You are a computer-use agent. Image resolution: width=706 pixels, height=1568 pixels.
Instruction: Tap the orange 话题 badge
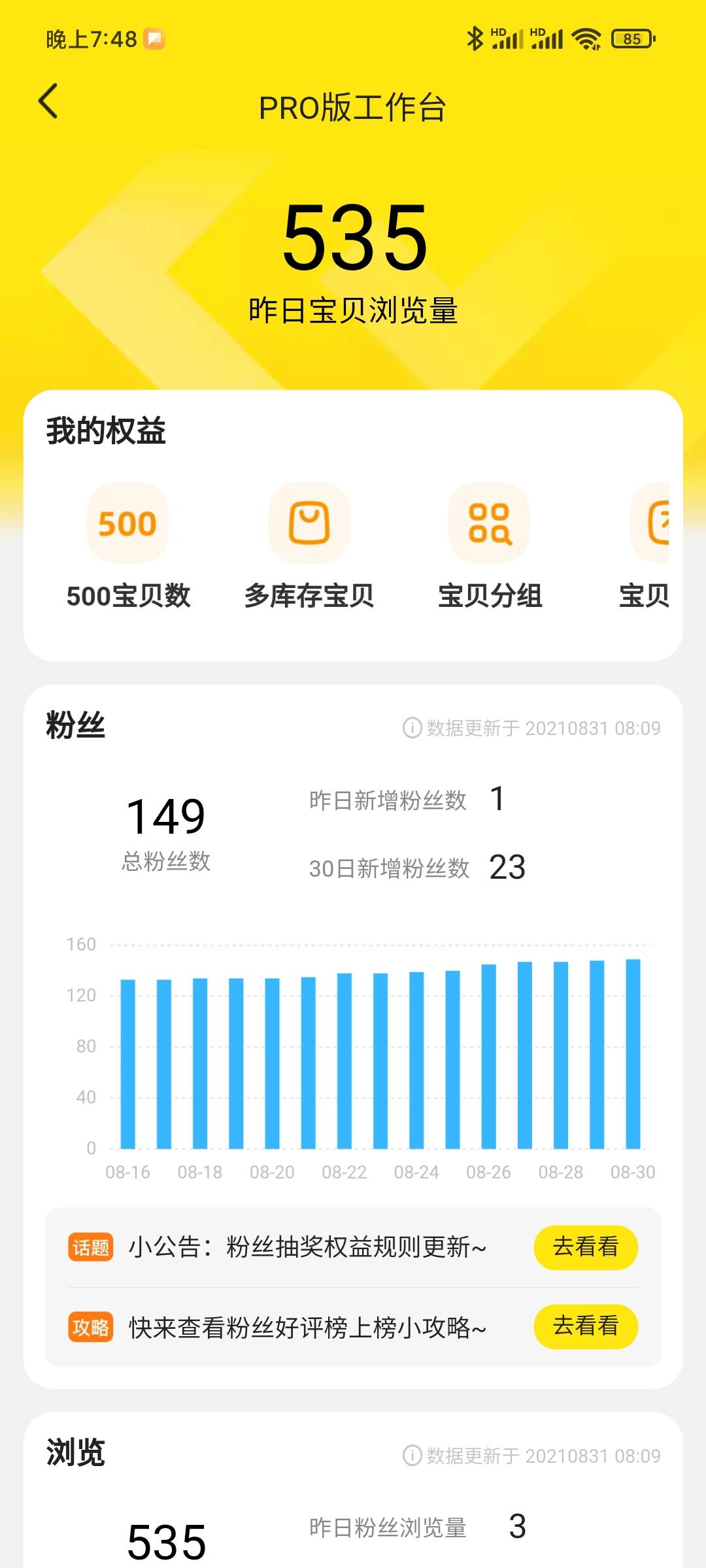click(91, 1246)
